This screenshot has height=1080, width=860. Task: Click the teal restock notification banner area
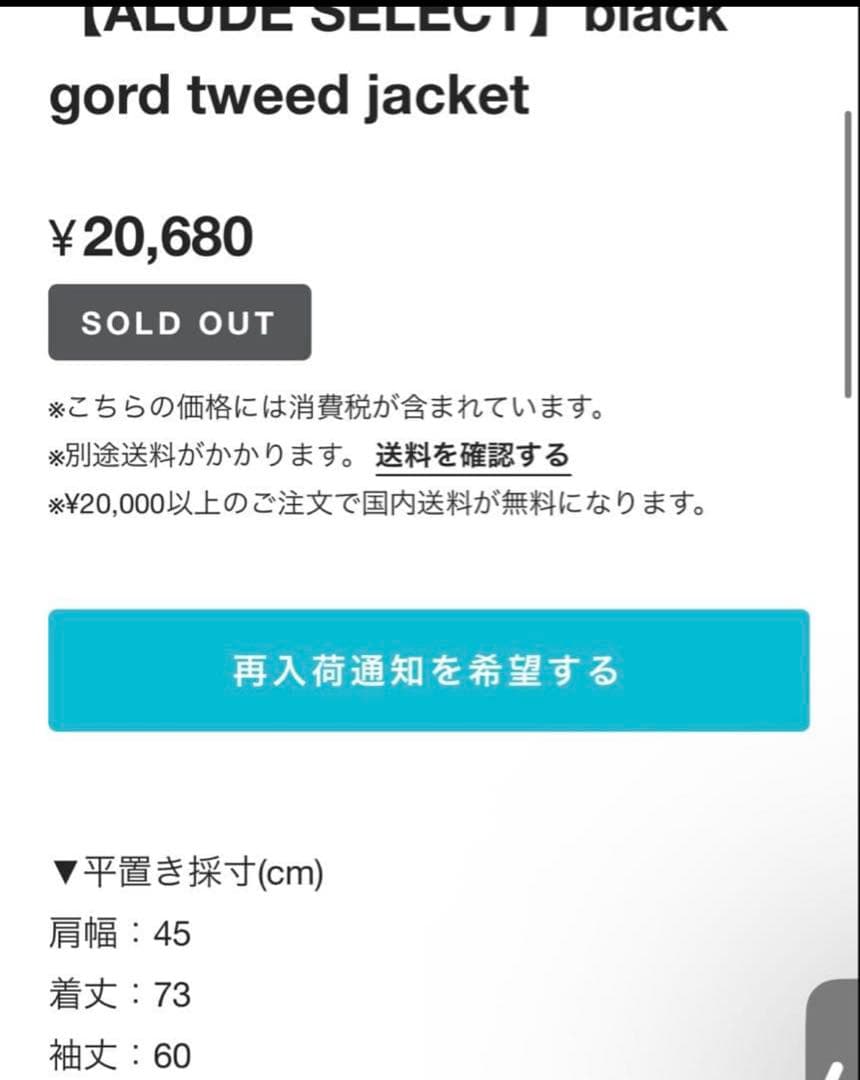430,670
